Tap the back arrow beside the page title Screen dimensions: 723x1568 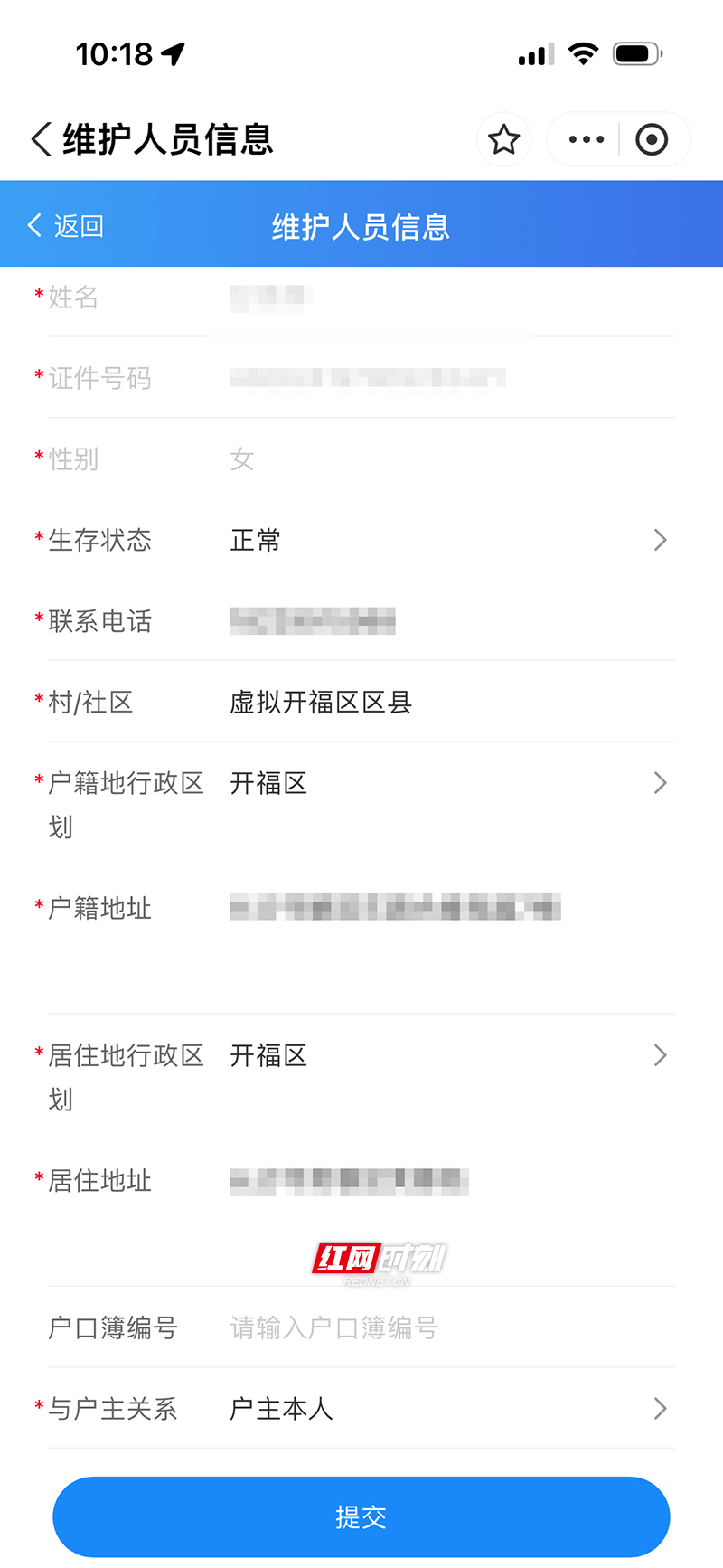pos(41,140)
